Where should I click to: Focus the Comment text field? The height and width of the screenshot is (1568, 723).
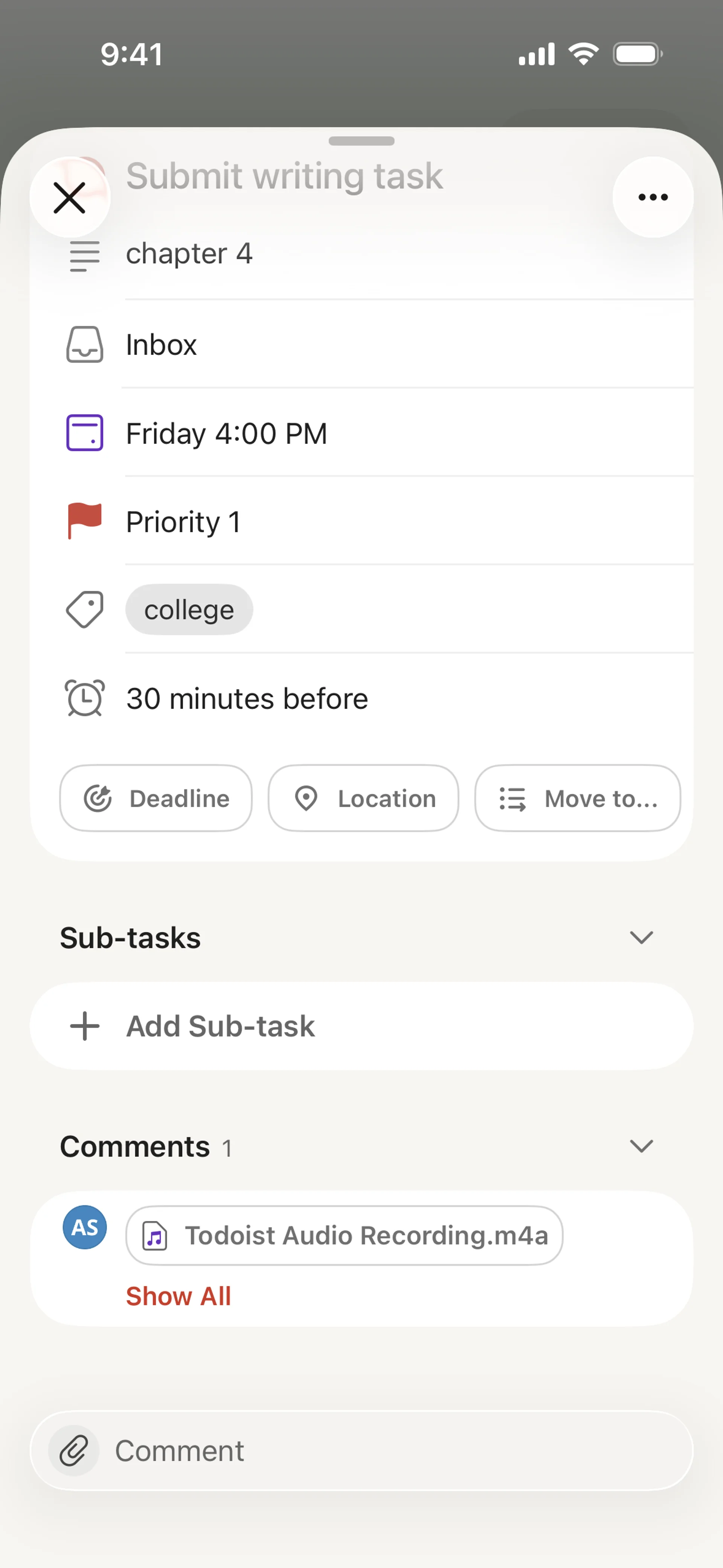[389, 1451]
